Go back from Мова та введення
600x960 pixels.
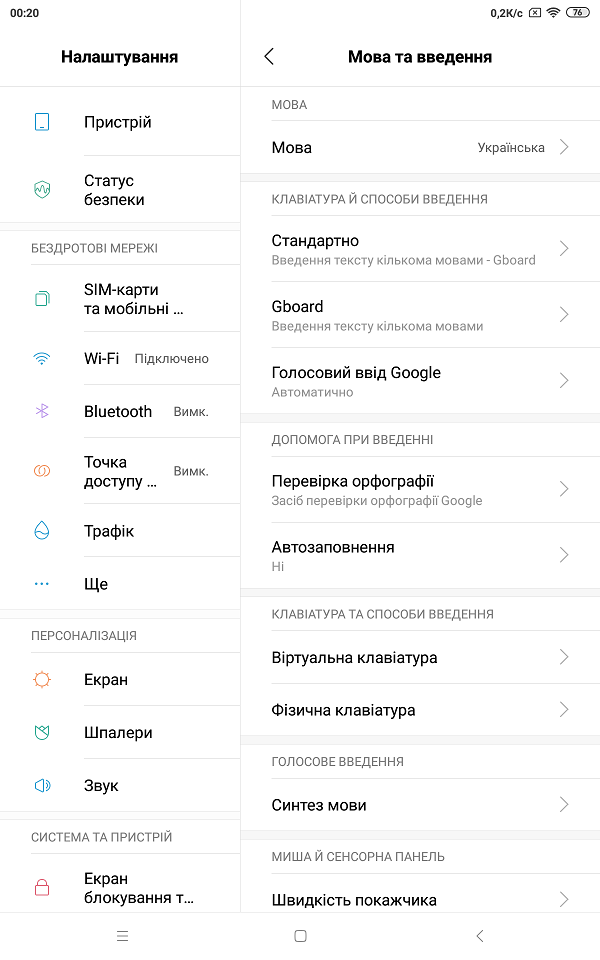point(269,57)
